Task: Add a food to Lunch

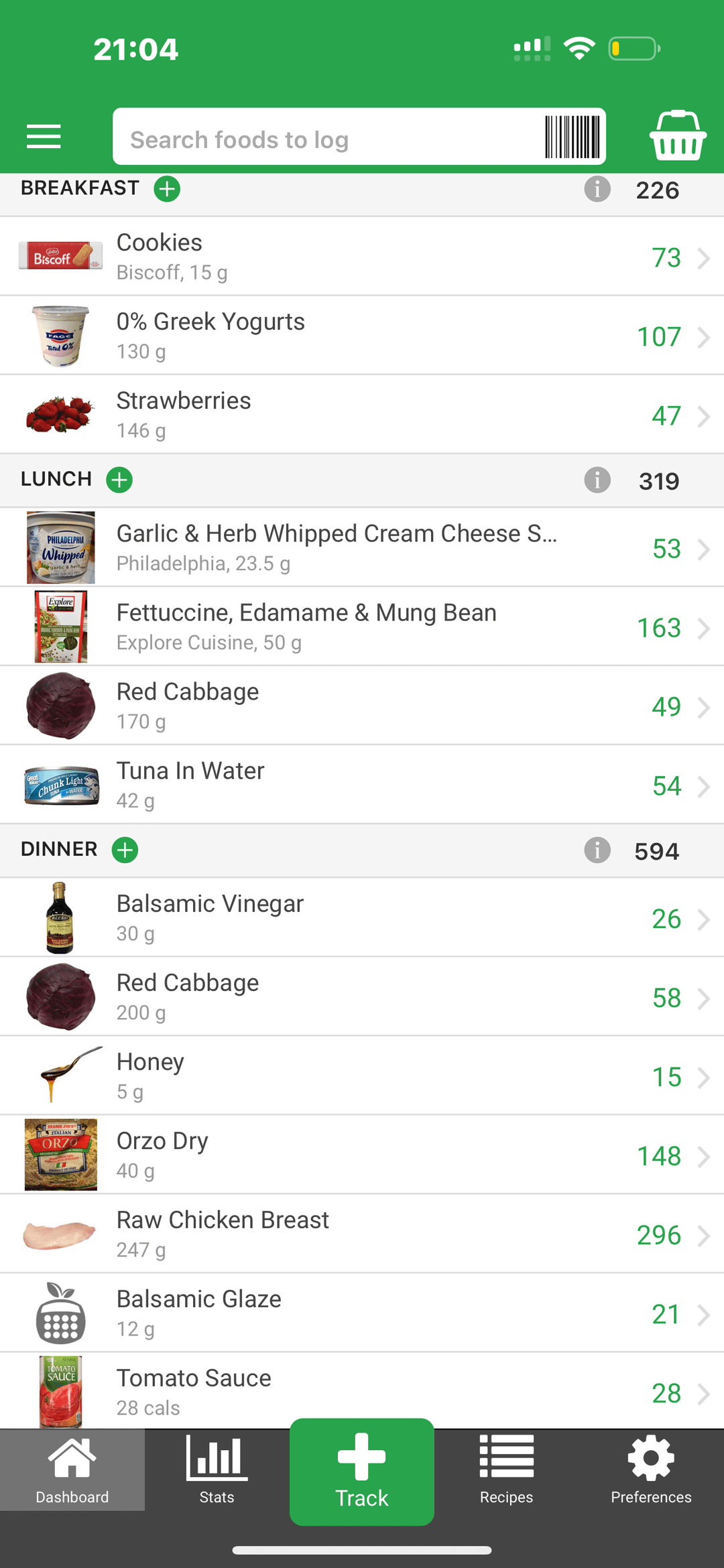Action: pos(119,480)
